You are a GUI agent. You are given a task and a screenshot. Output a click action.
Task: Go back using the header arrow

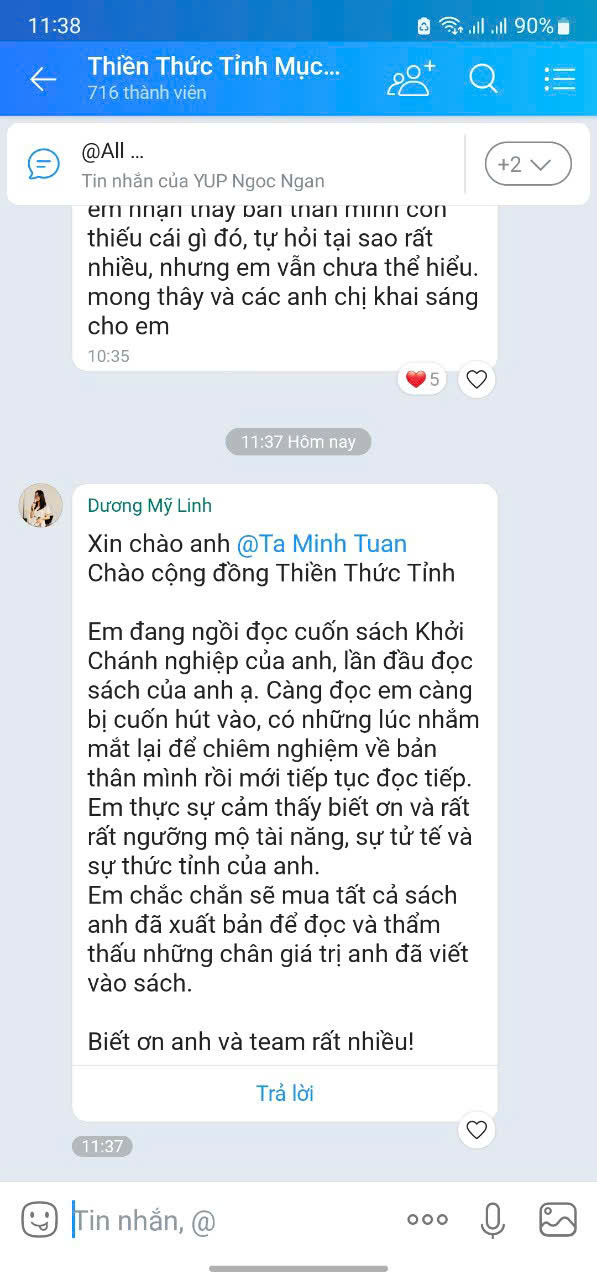tap(43, 79)
